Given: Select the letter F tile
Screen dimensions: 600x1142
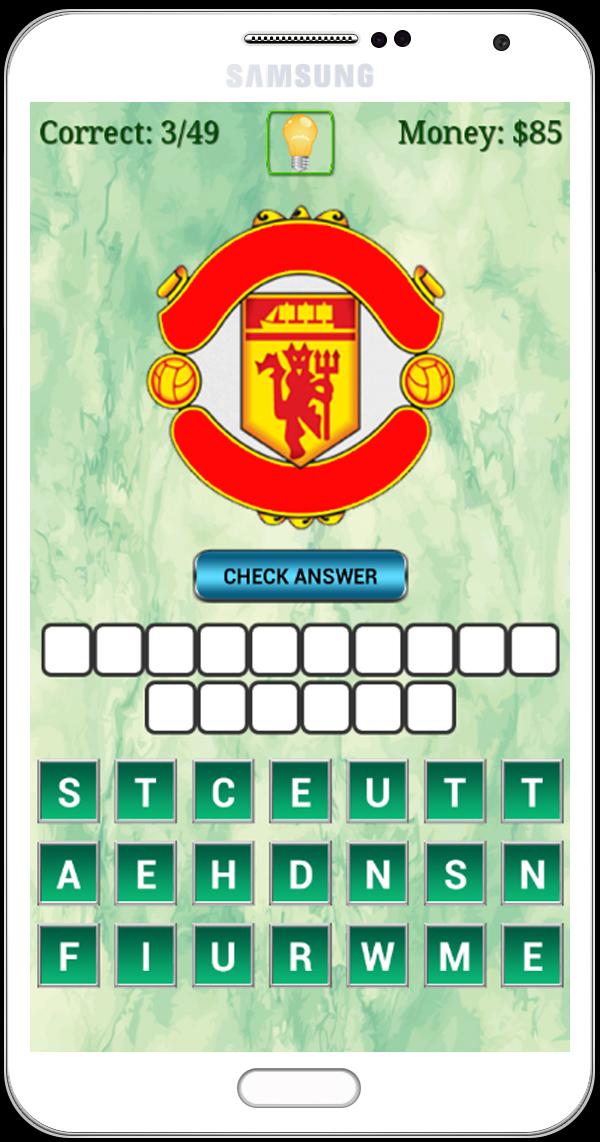Looking at the screenshot, I should click(69, 956).
